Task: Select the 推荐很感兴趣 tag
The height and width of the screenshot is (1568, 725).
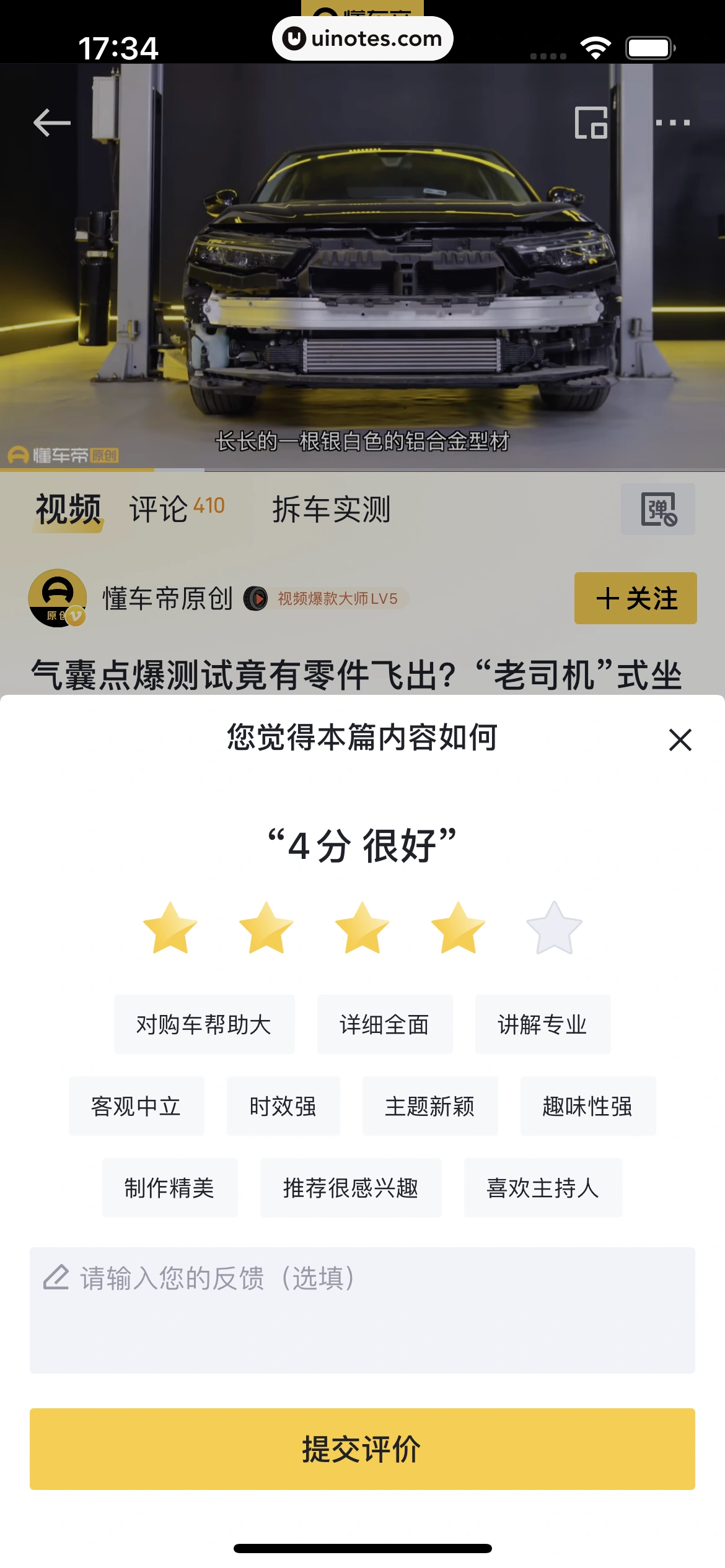Action: pyautogui.click(x=351, y=1188)
